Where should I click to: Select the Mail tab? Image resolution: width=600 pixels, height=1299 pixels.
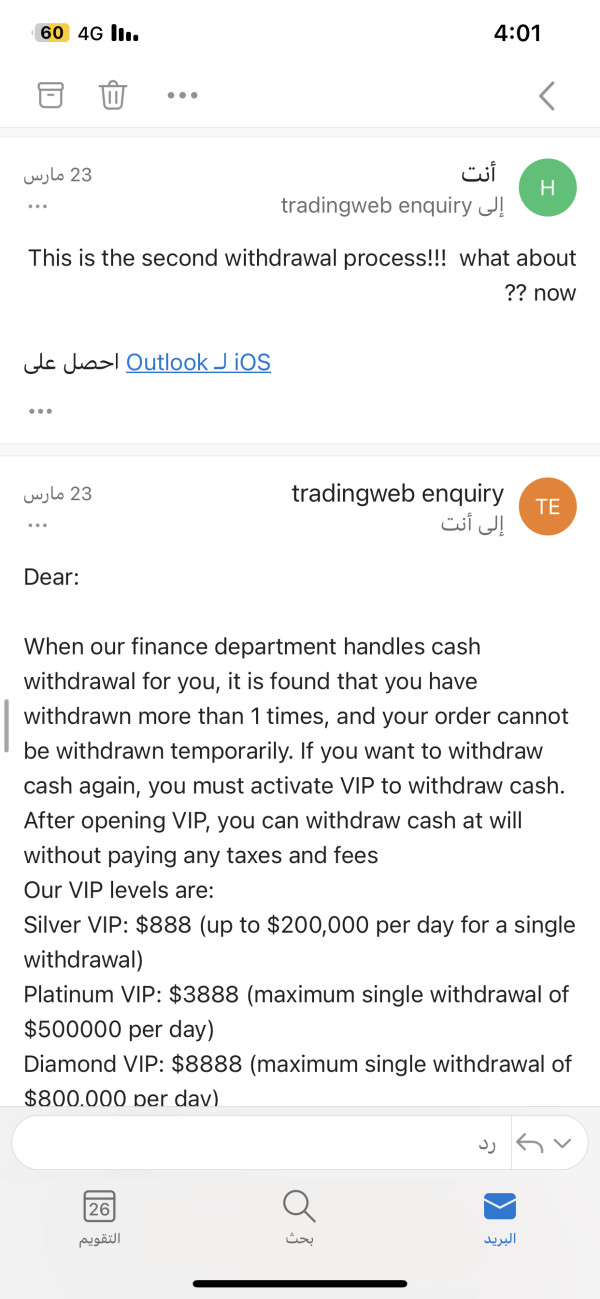pos(500,1218)
